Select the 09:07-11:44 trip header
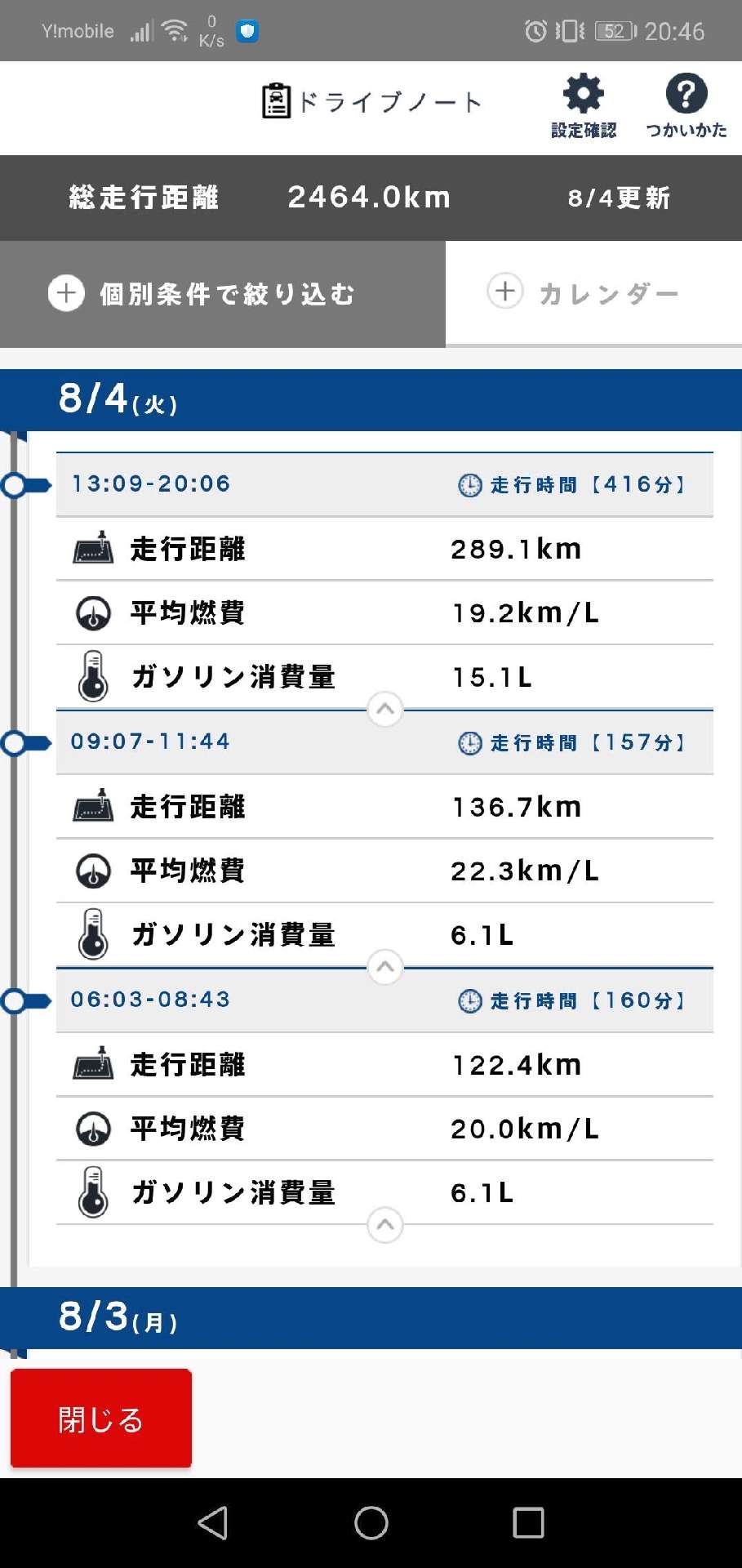 [384, 742]
